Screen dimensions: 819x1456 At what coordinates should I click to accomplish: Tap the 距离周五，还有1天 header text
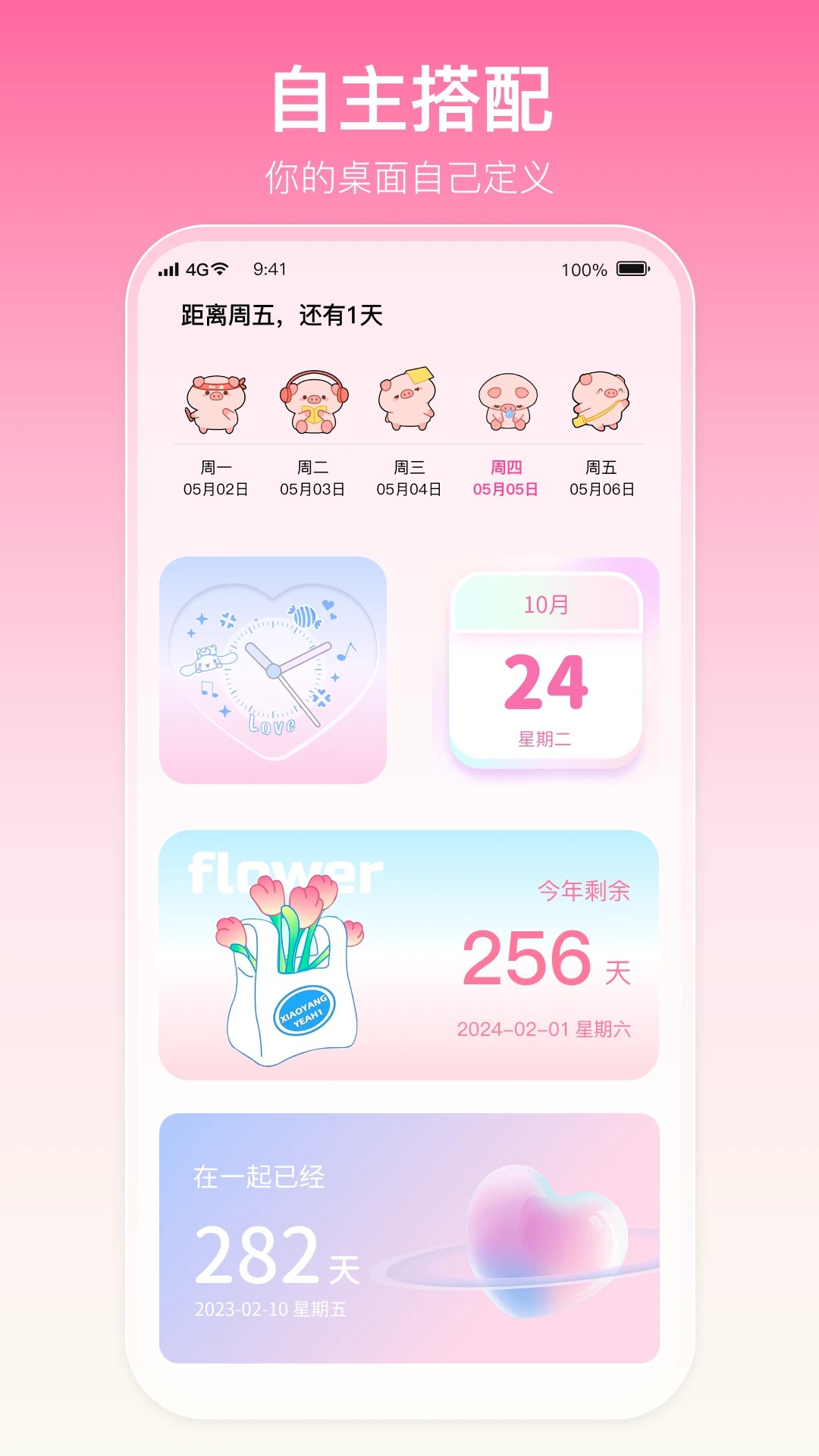click(281, 317)
